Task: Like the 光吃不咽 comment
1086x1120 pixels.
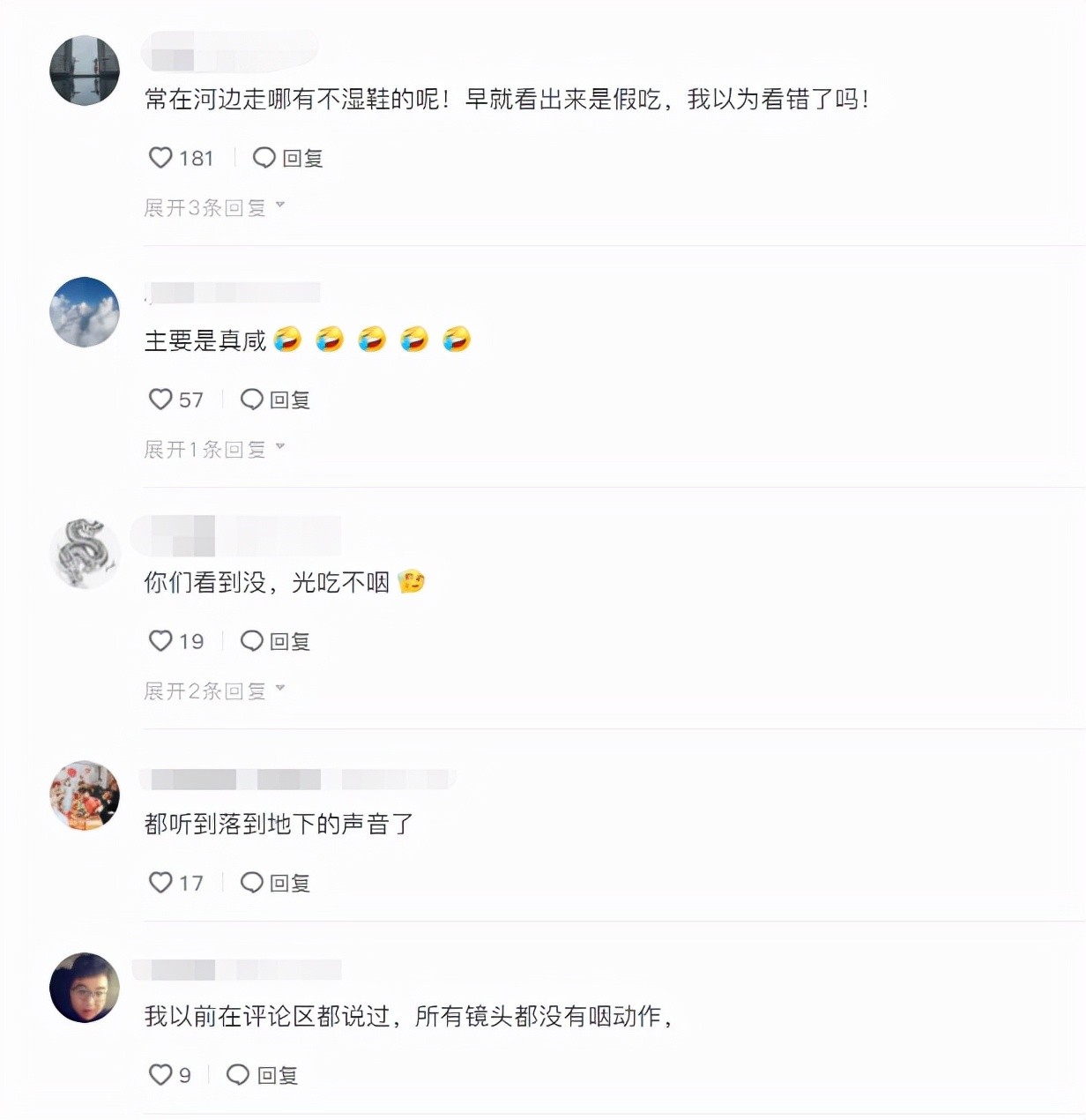Action: pos(160,641)
